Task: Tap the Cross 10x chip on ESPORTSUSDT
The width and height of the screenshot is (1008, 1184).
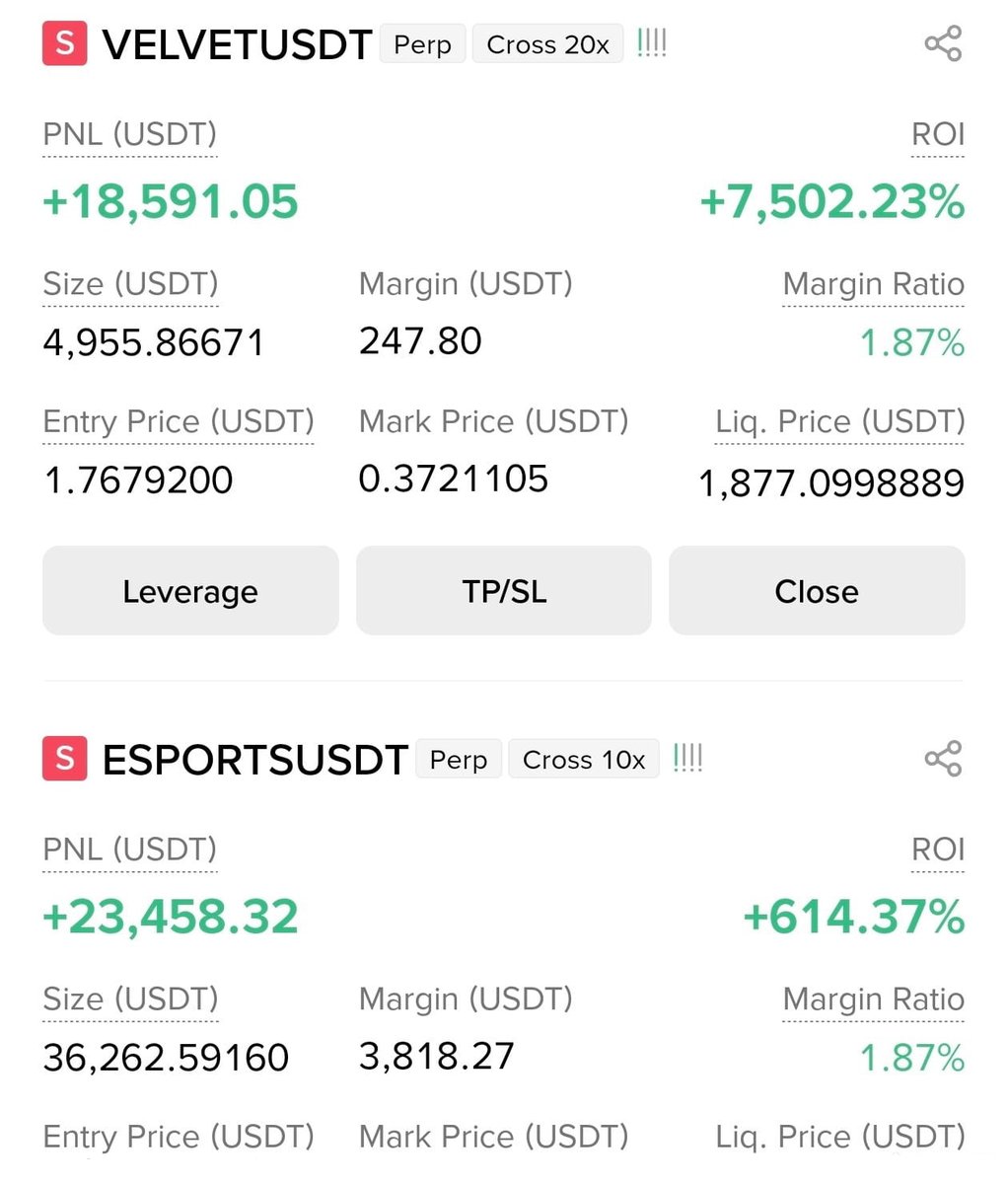Action: 584,760
